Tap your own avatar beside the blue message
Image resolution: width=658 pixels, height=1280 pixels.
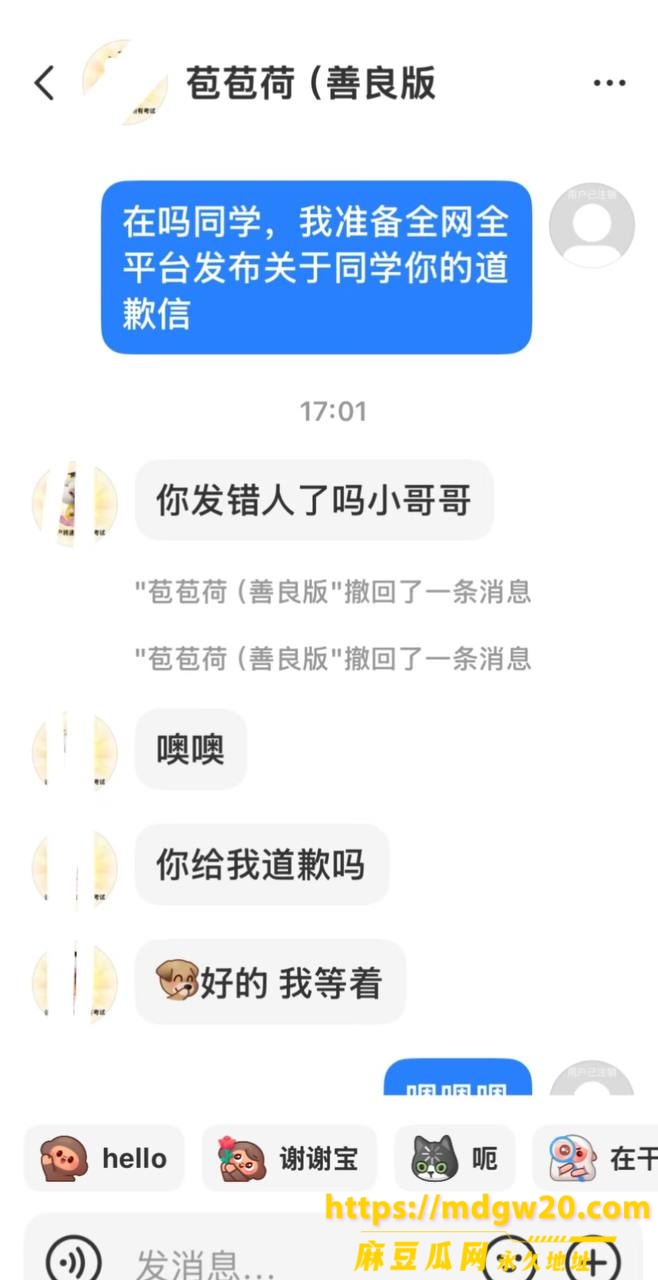(x=592, y=225)
